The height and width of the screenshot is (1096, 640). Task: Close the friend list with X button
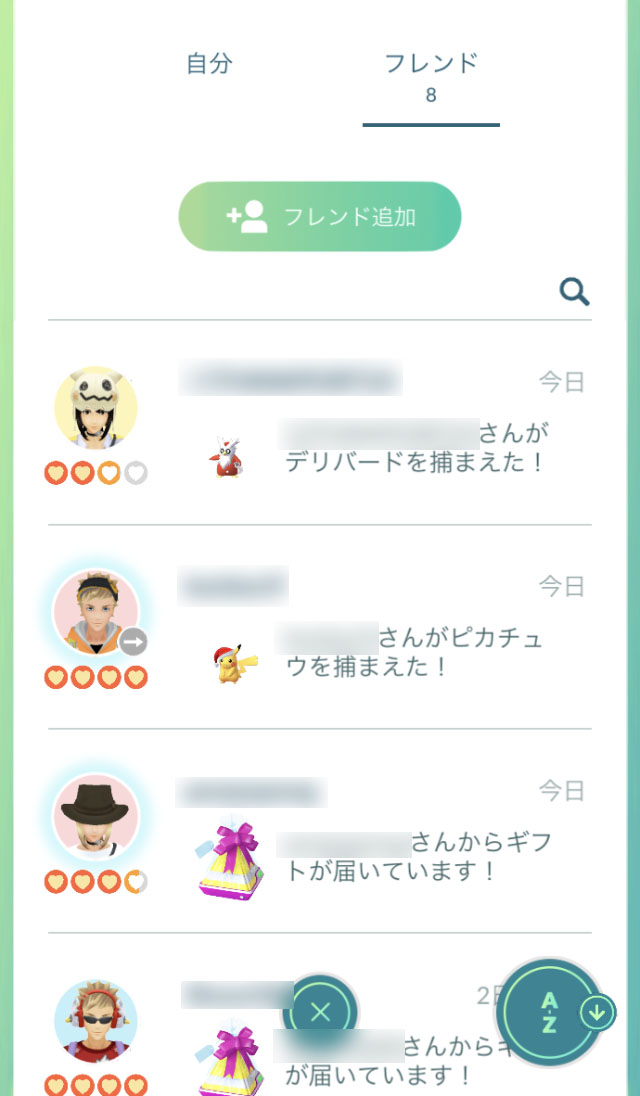320,1011
